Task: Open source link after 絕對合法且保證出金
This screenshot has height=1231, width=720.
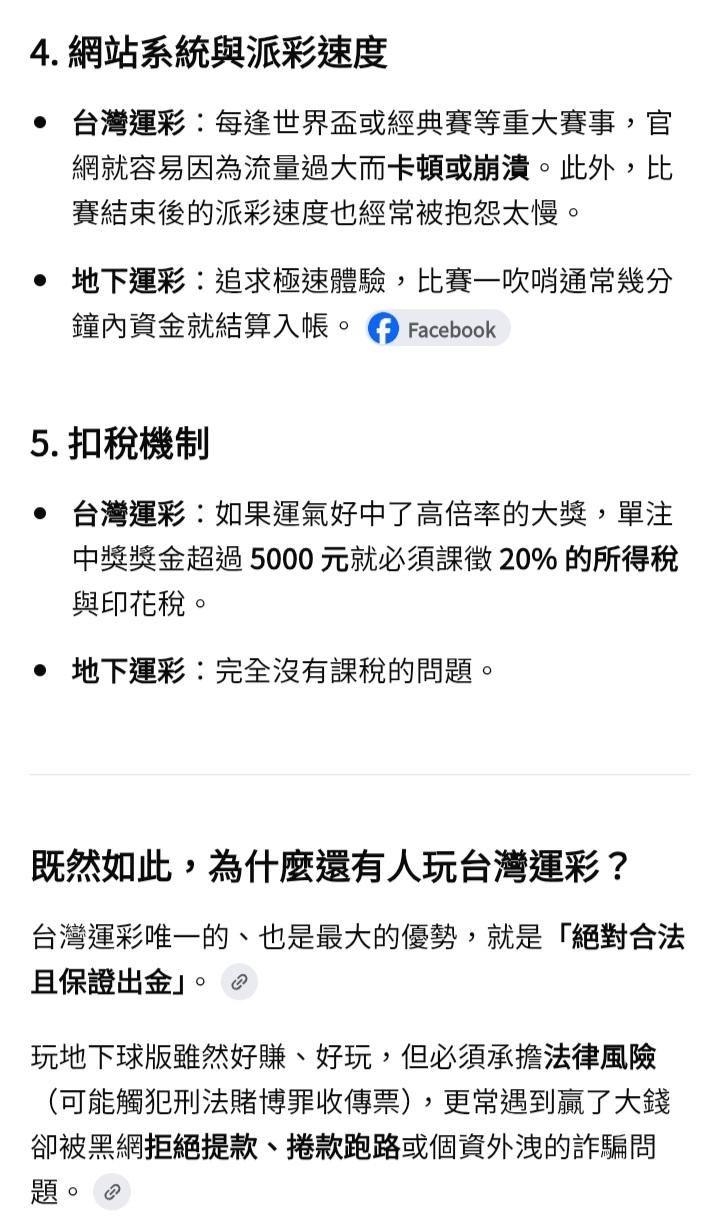Action: pyautogui.click(x=239, y=982)
